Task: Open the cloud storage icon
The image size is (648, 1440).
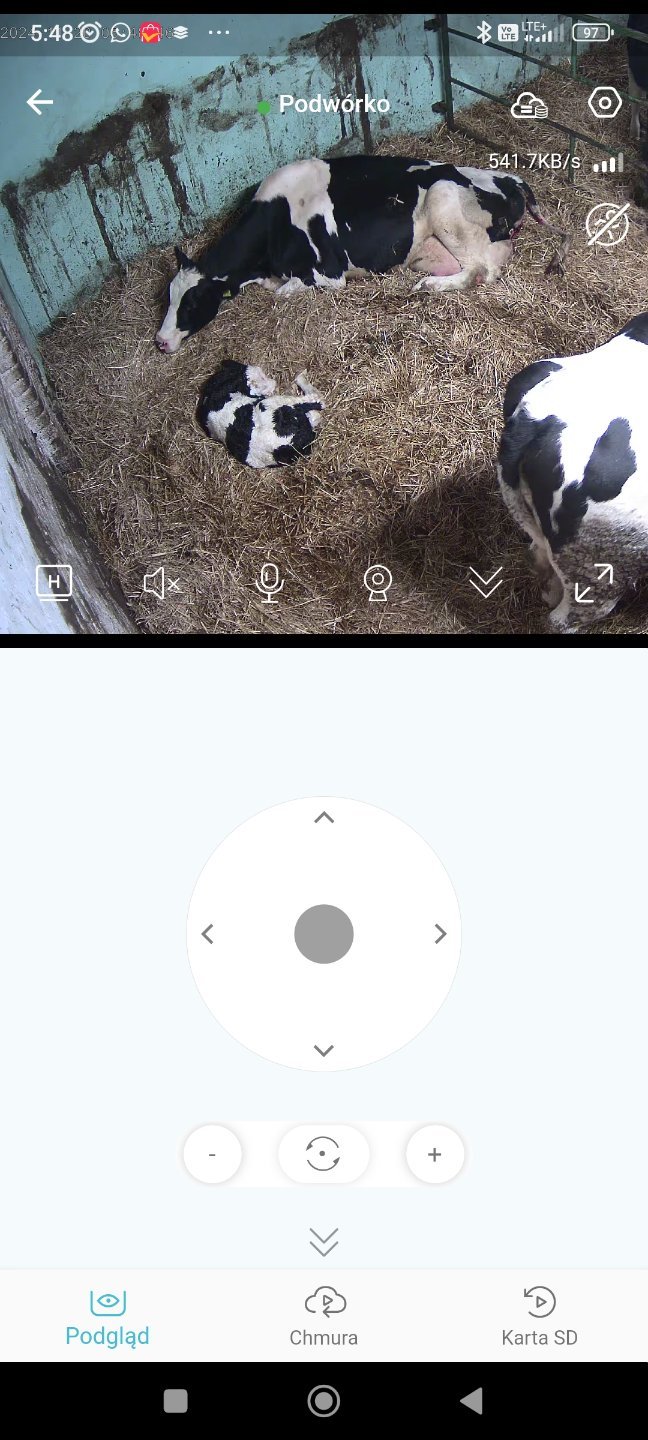Action: click(x=529, y=104)
